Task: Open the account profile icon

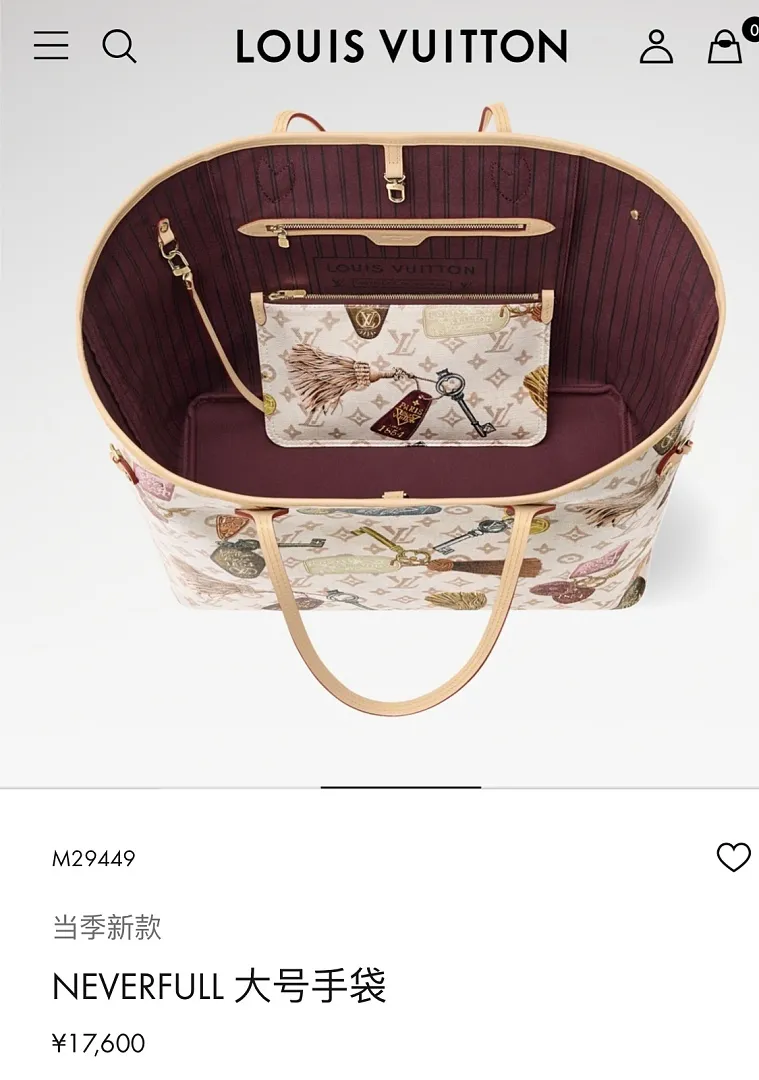Action: 656,46
